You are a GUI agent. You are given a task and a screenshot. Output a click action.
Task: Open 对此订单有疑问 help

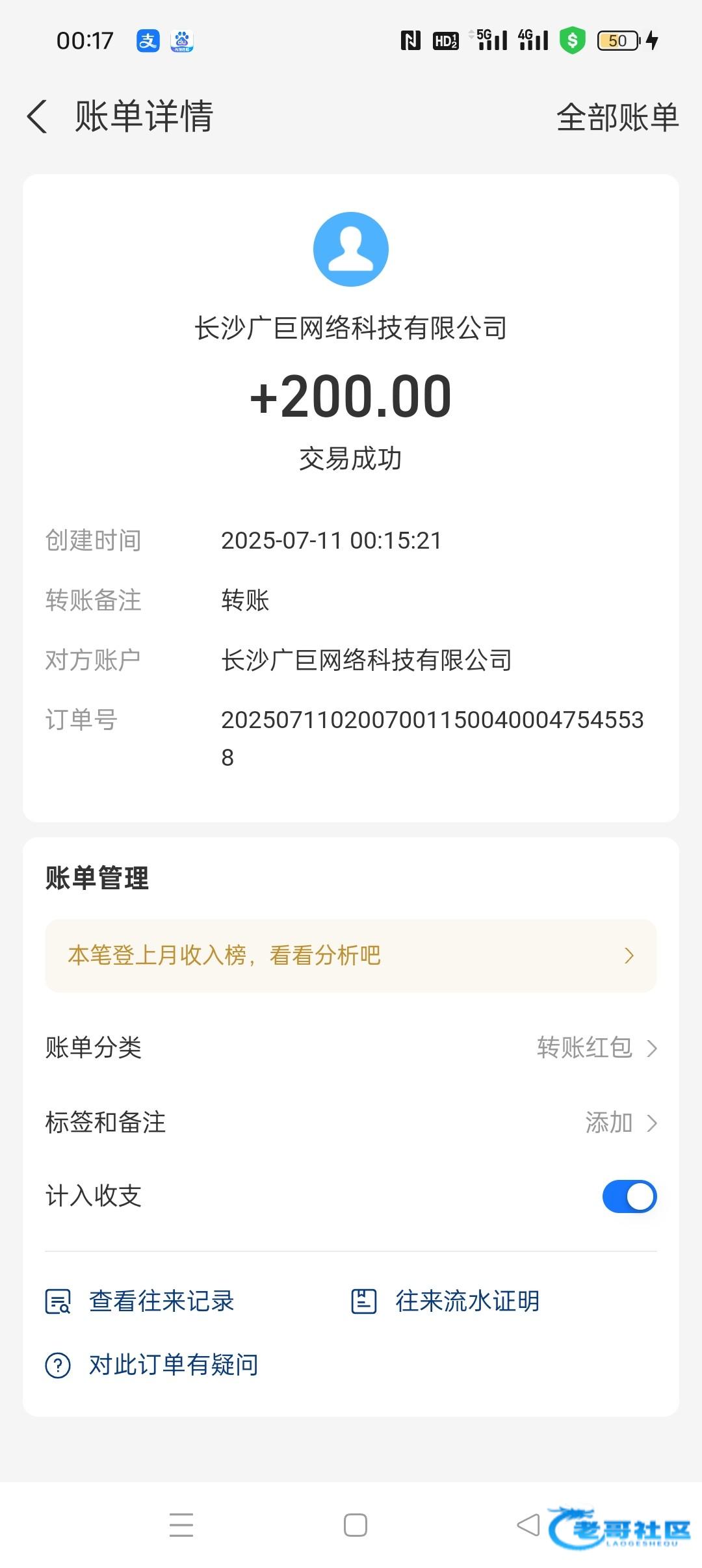(x=152, y=1365)
